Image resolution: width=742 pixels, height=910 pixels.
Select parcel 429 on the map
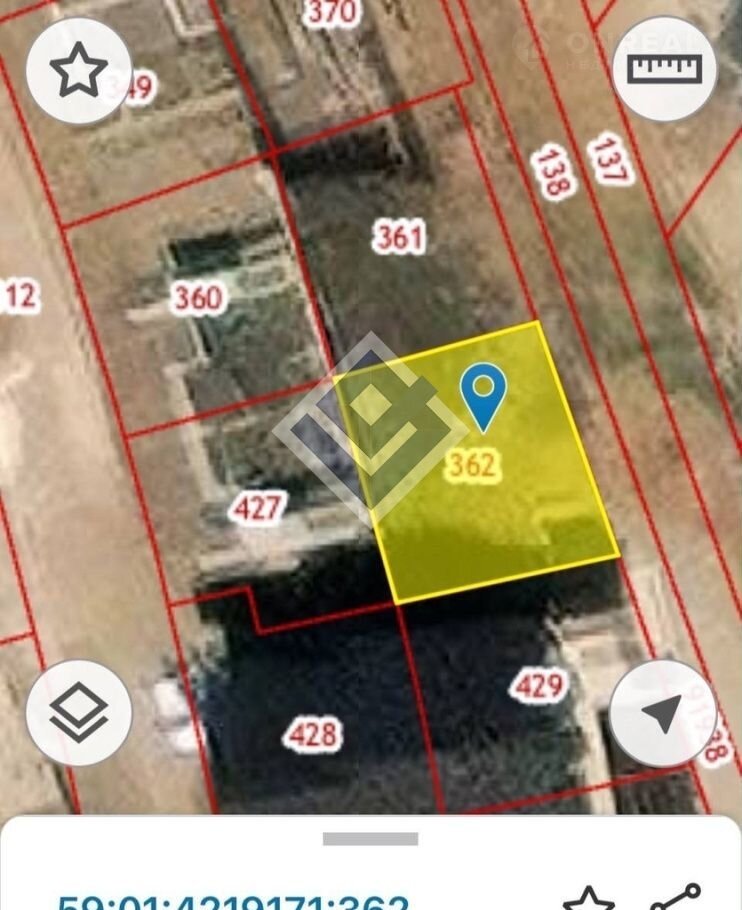tap(538, 686)
